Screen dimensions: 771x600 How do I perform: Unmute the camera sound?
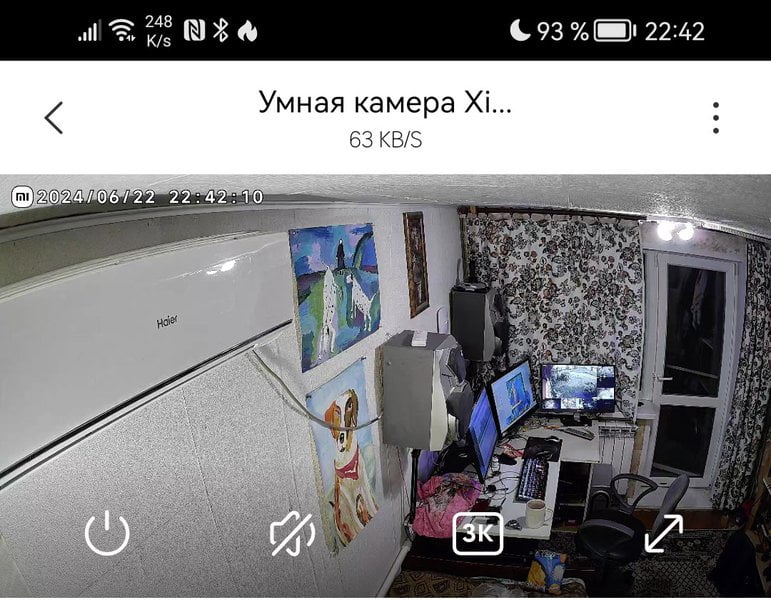coord(292,534)
